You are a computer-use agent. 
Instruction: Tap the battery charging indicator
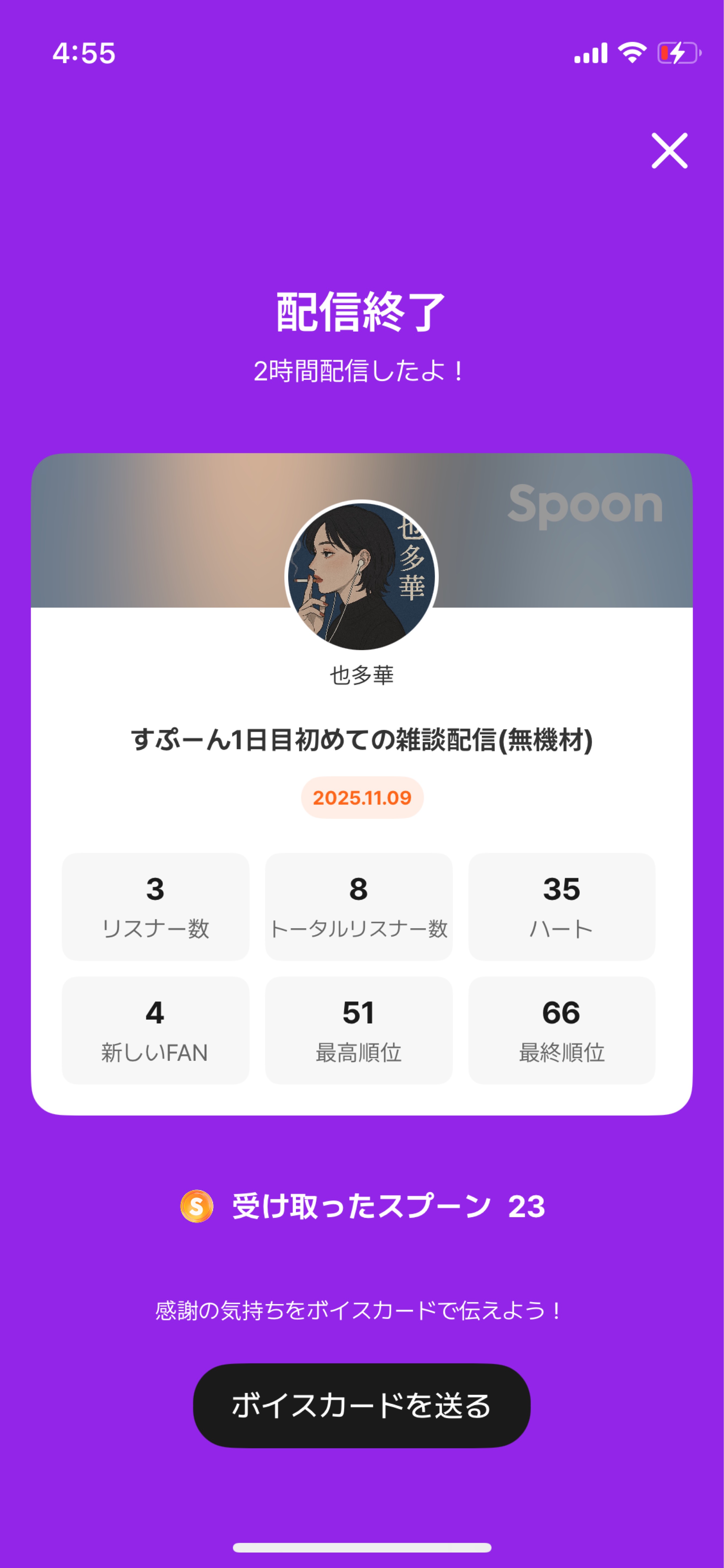point(677,54)
